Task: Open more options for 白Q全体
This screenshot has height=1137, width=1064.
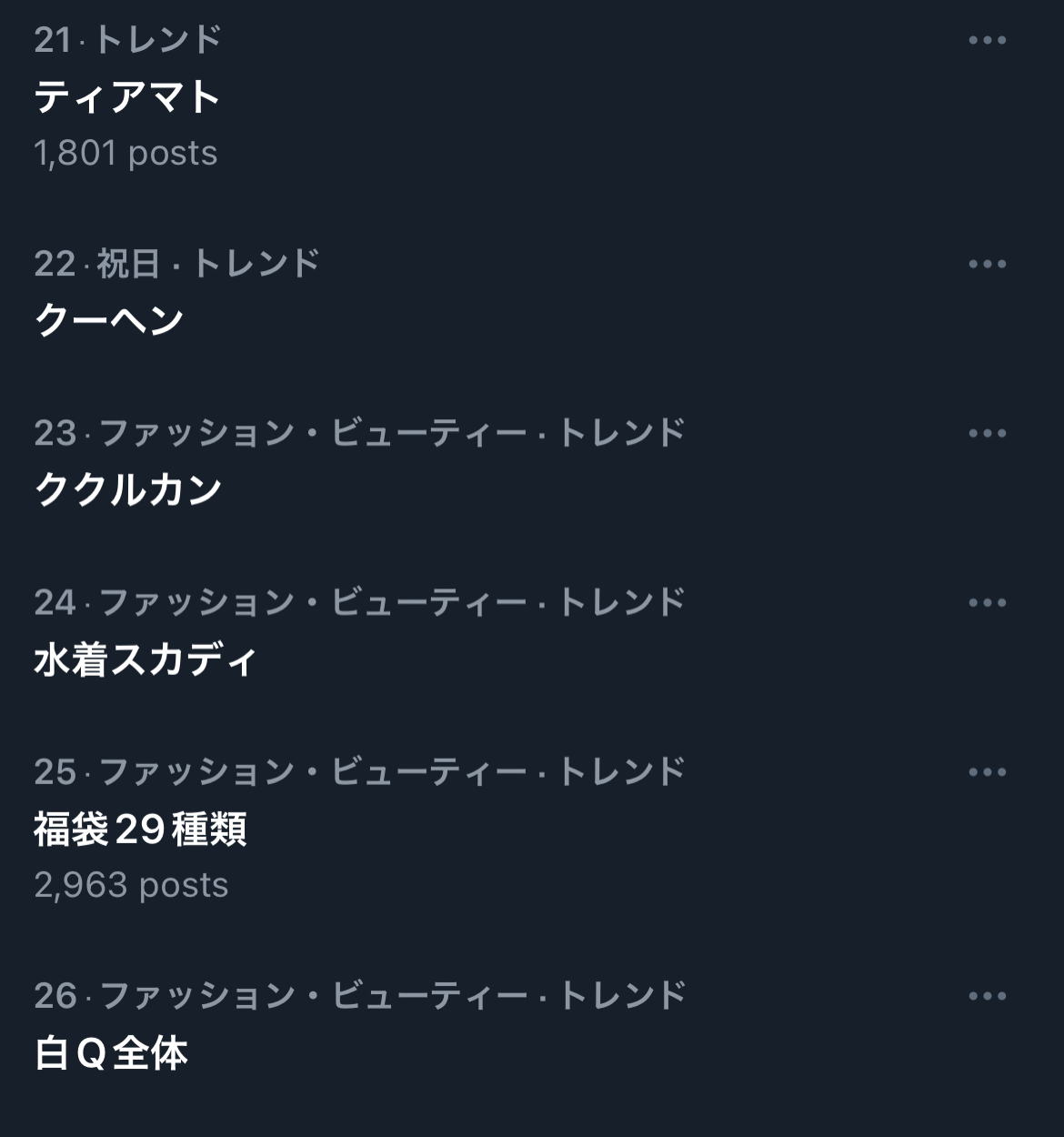Action: pyautogui.click(x=987, y=997)
